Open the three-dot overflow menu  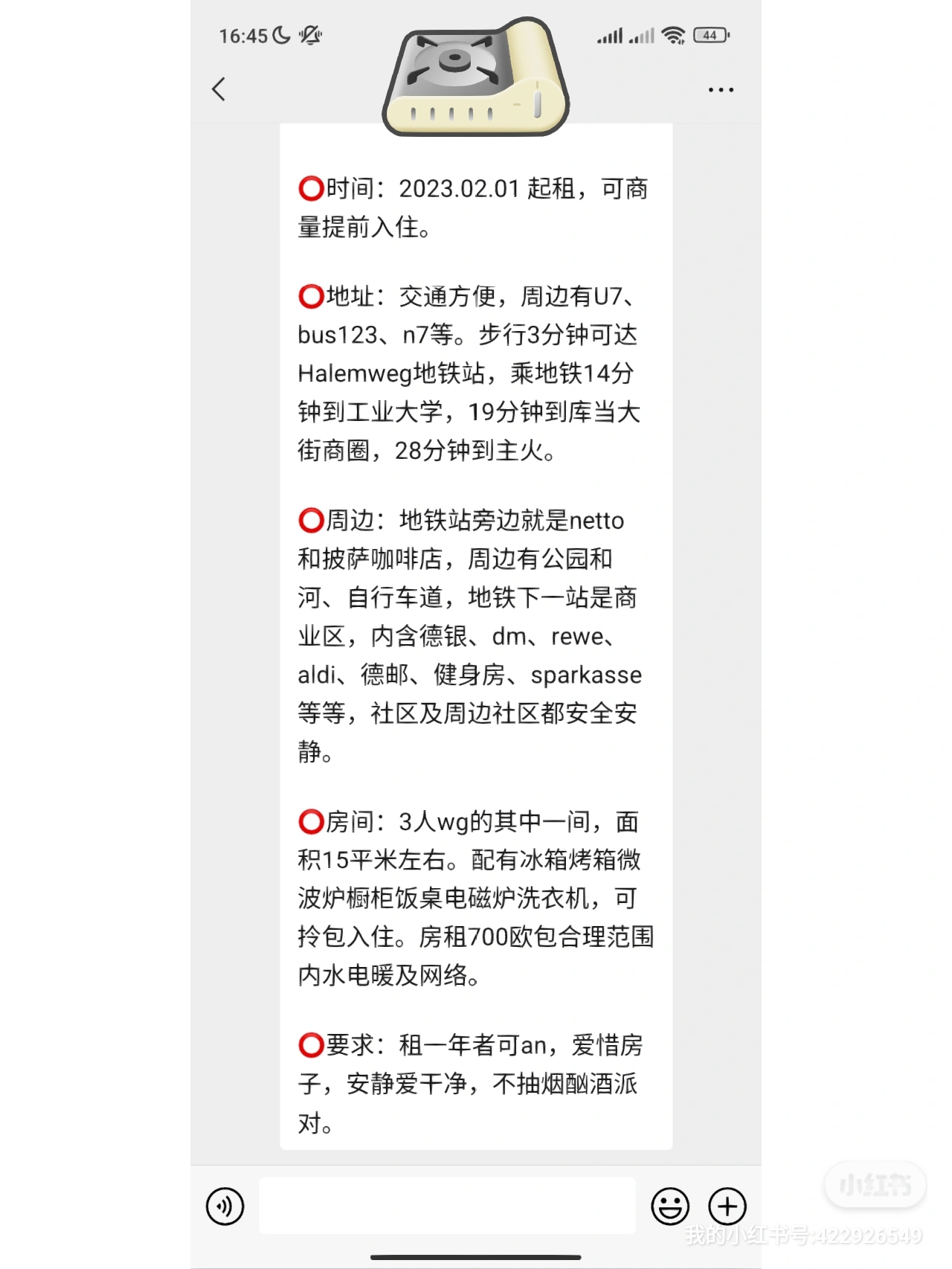point(720,89)
